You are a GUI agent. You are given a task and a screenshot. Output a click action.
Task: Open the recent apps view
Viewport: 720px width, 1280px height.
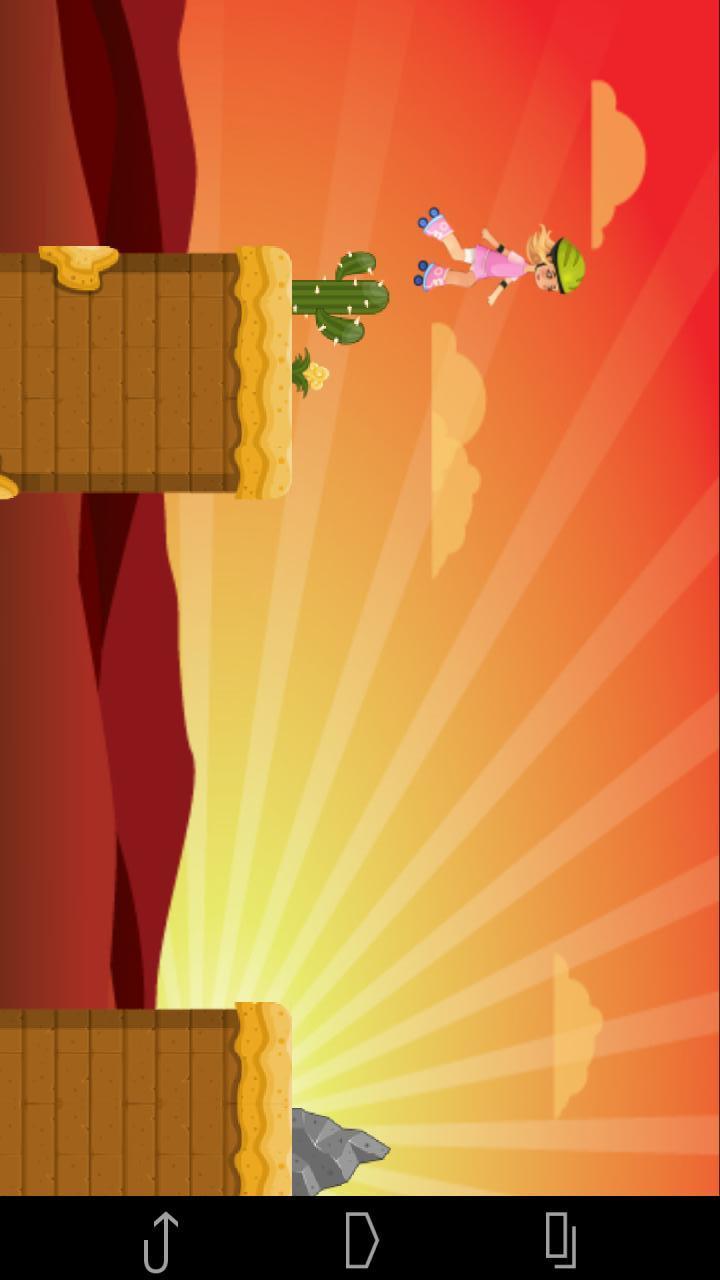[x=561, y=1240]
